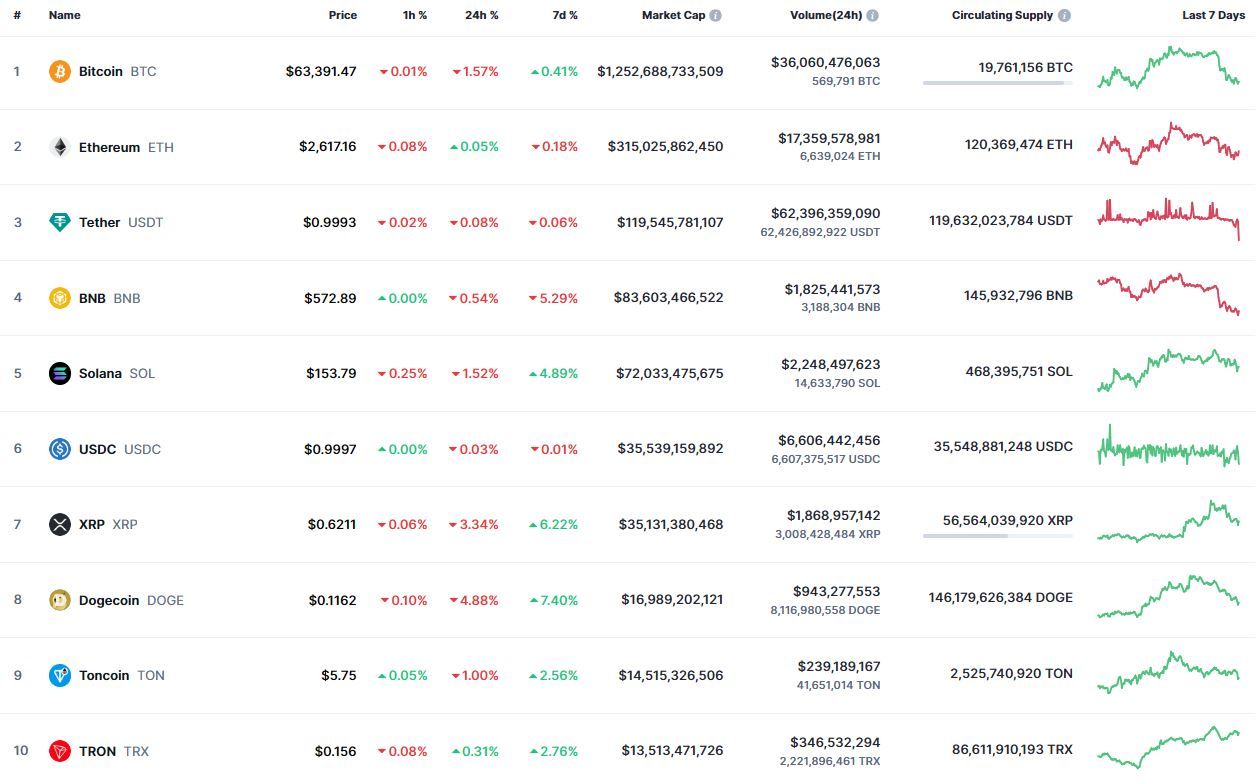
Task: Show the Volume(24h) info tooltip
Action: coord(873,16)
